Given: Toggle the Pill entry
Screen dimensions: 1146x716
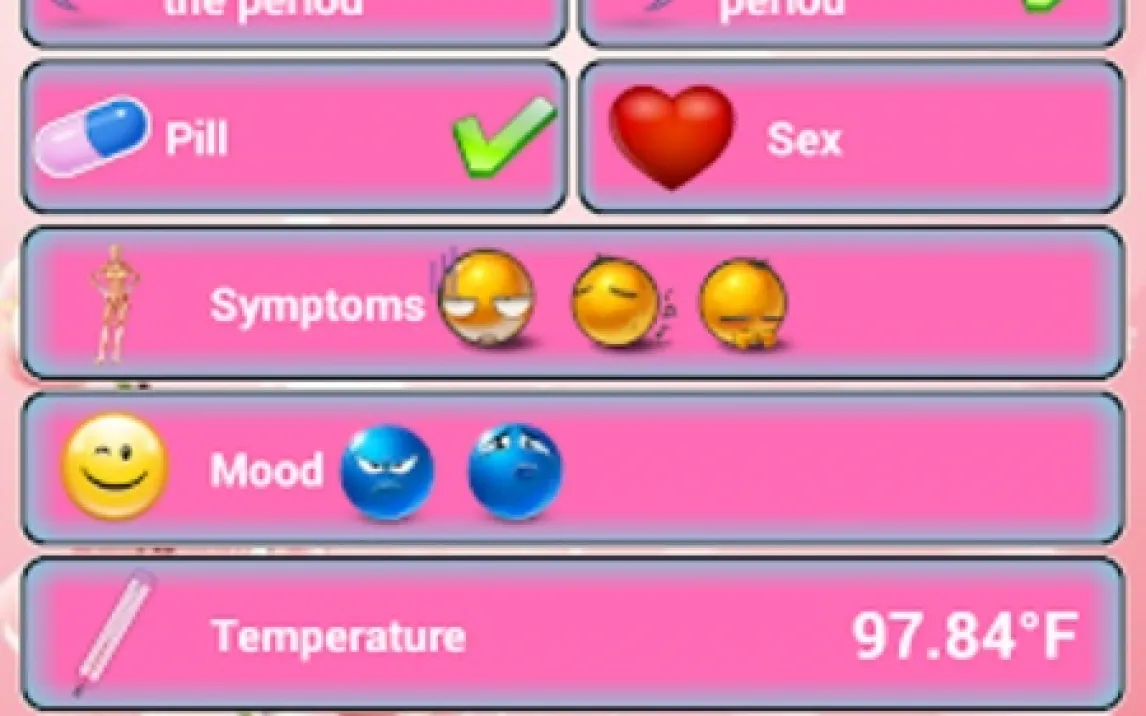Looking at the screenshot, I should 293,138.
